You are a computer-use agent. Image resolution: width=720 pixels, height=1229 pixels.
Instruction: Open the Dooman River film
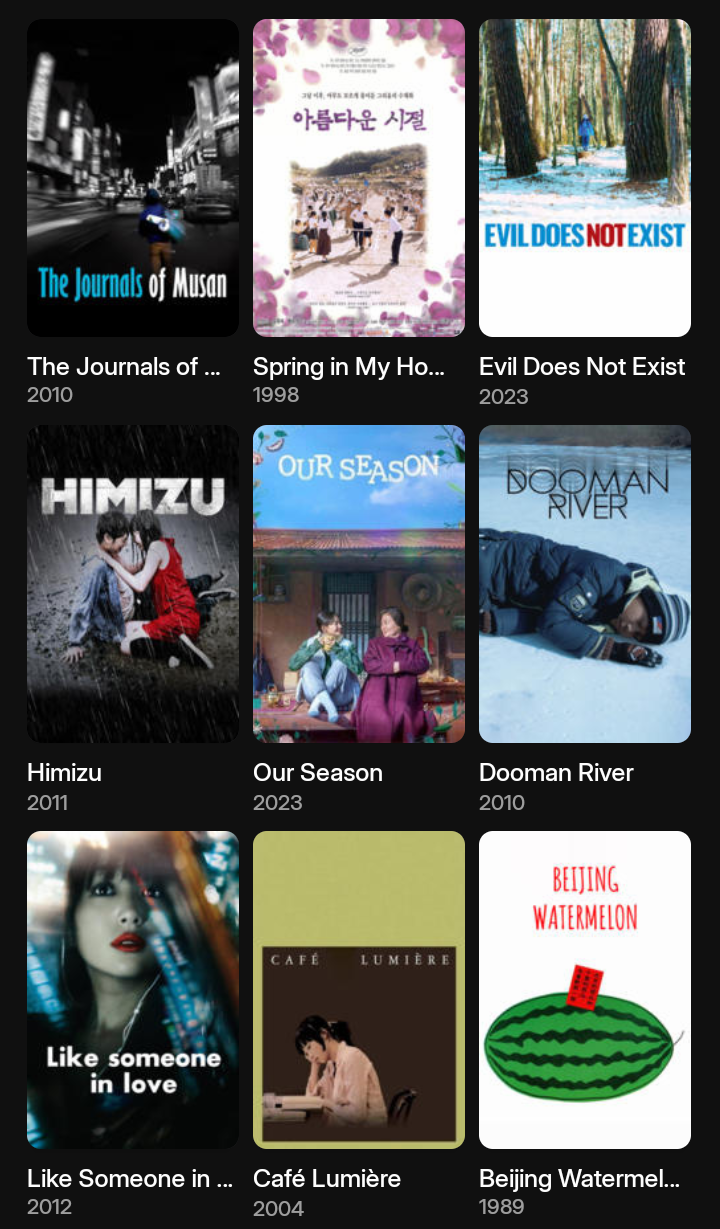click(x=585, y=584)
